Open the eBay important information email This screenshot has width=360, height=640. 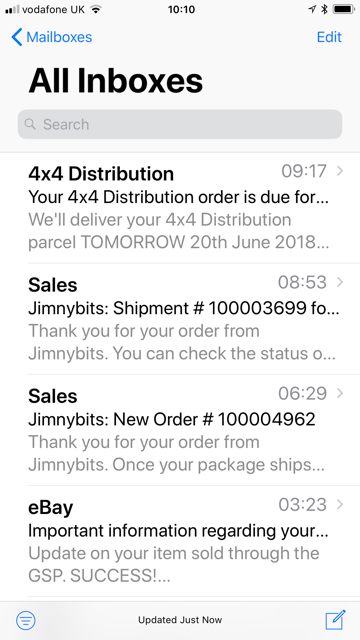pos(180,541)
